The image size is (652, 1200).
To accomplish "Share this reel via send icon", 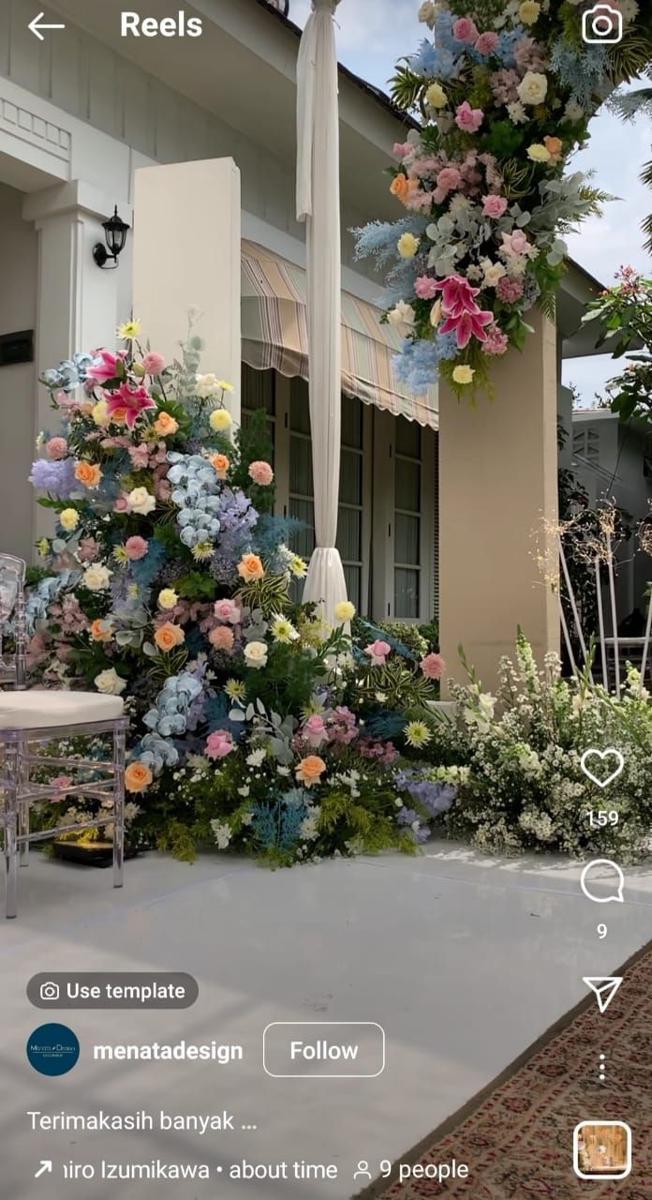I will coord(602,993).
